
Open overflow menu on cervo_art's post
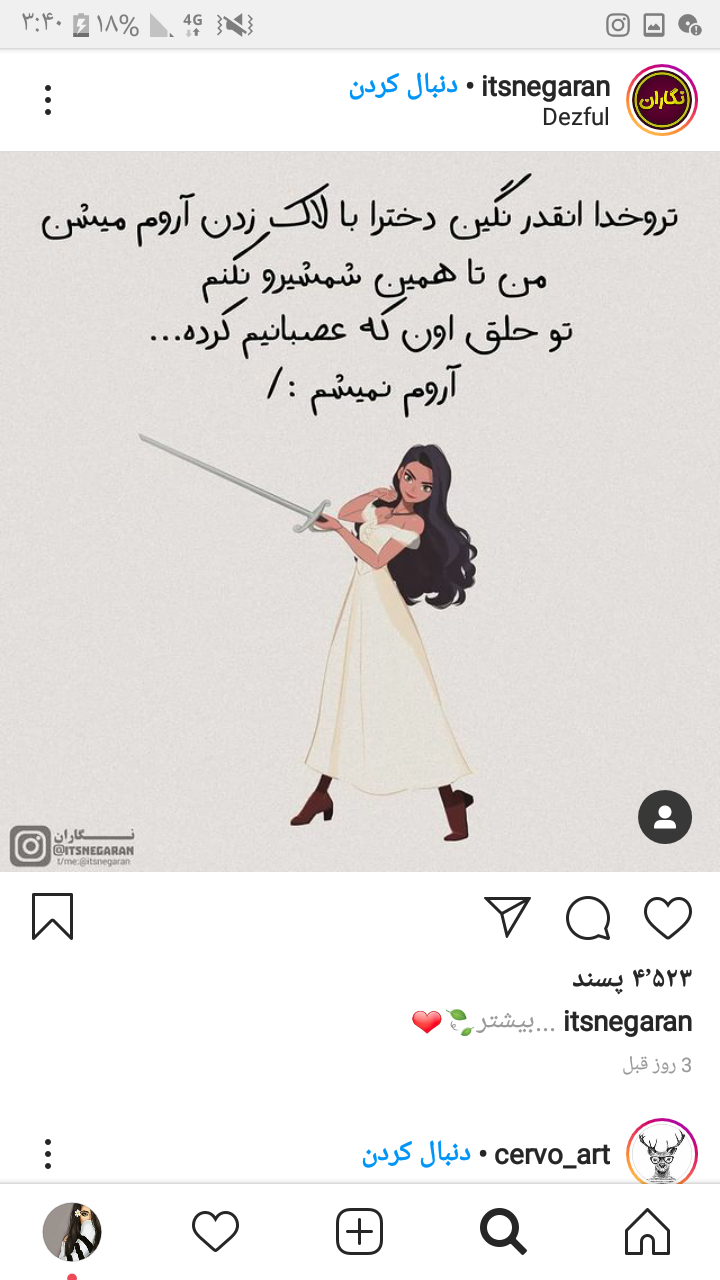coord(47,1154)
